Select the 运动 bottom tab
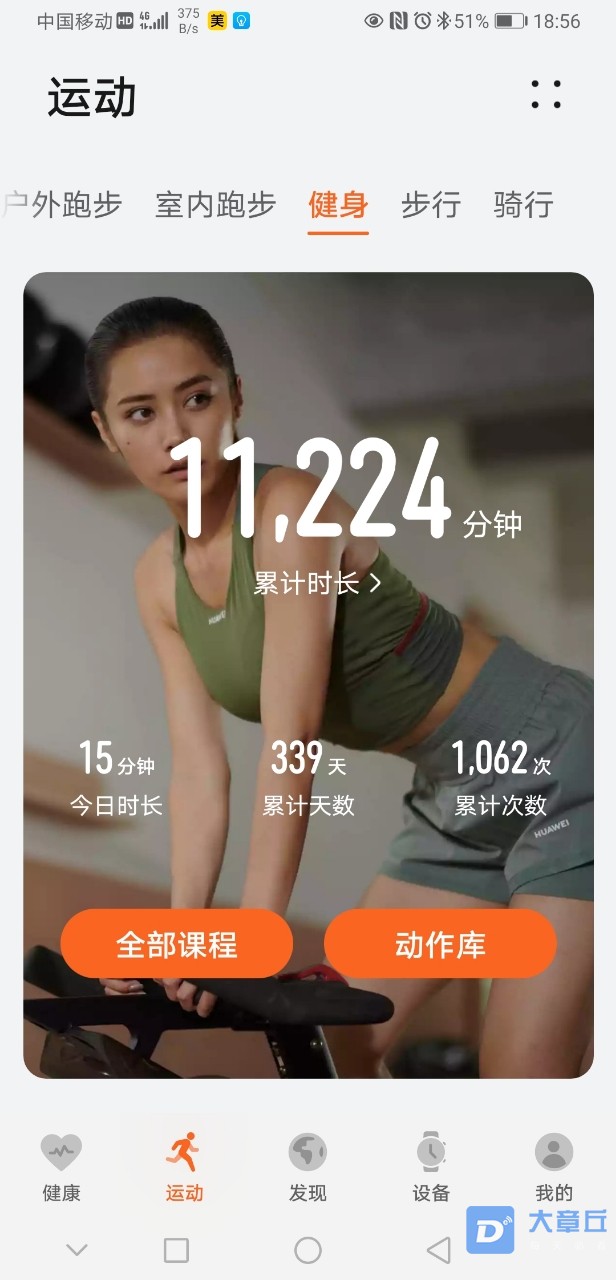Viewport: 616px width, 1280px height. [x=184, y=1167]
